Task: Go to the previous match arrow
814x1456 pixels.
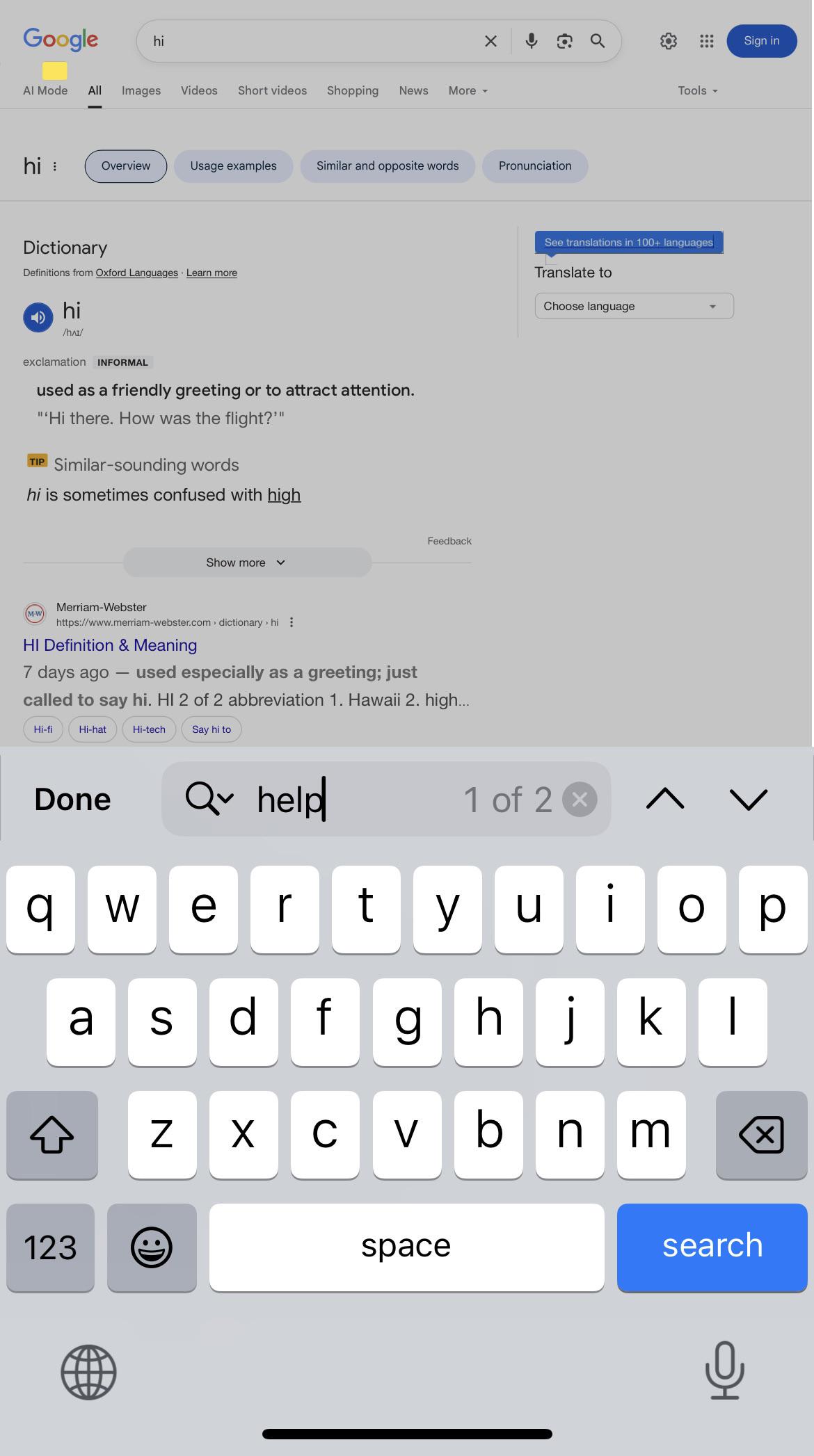Action: pos(665,799)
